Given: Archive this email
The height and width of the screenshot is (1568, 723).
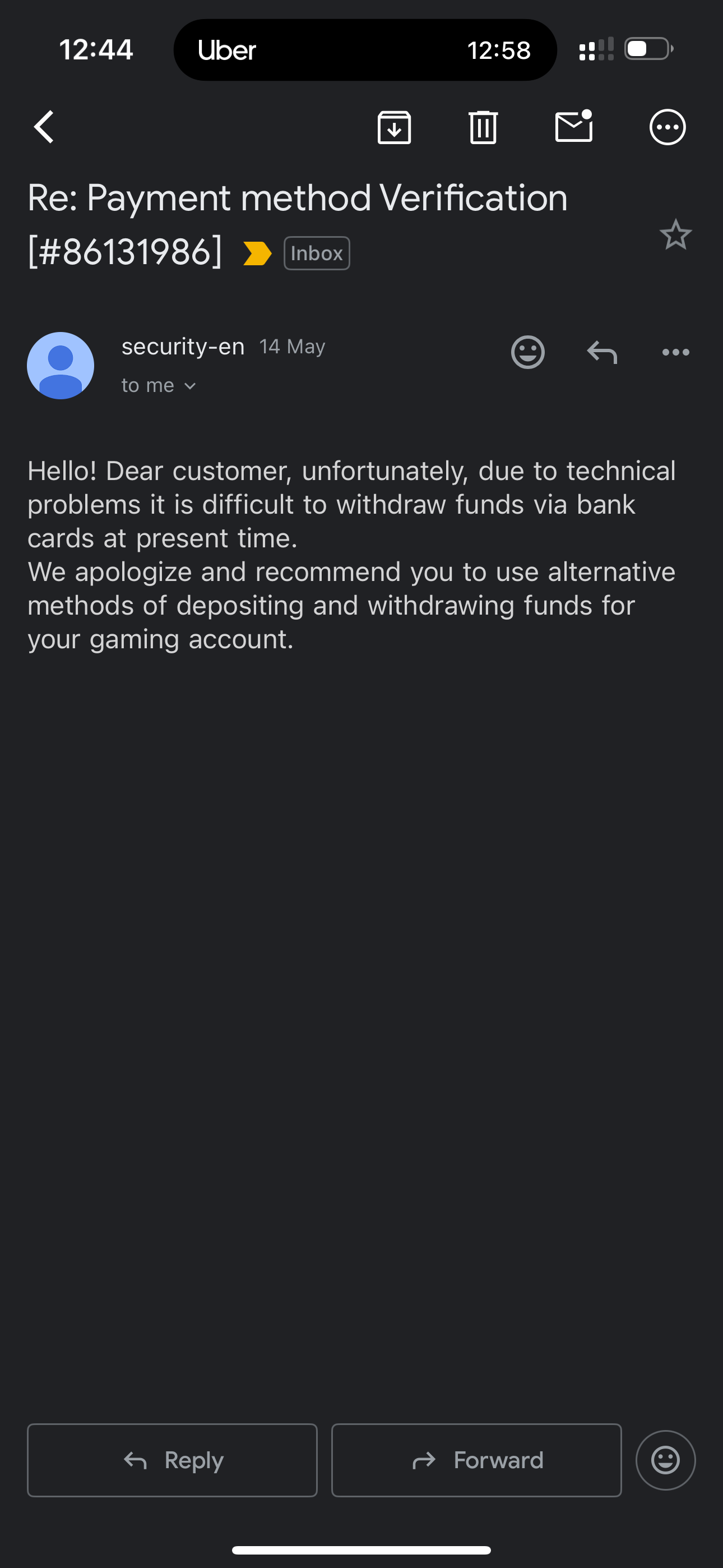Looking at the screenshot, I should (x=394, y=127).
